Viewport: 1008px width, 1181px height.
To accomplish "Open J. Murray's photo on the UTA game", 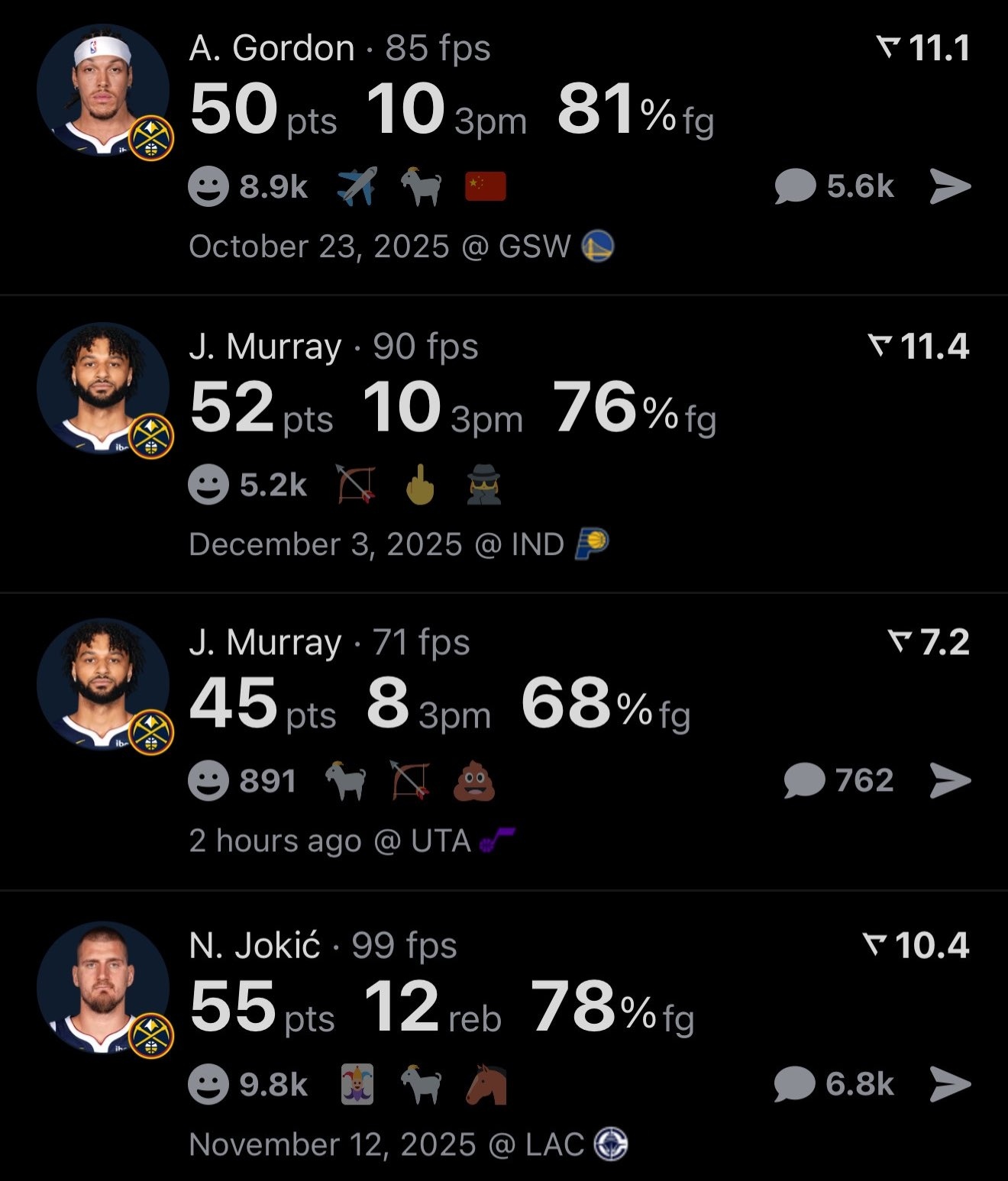I will pyautogui.click(x=103, y=684).
